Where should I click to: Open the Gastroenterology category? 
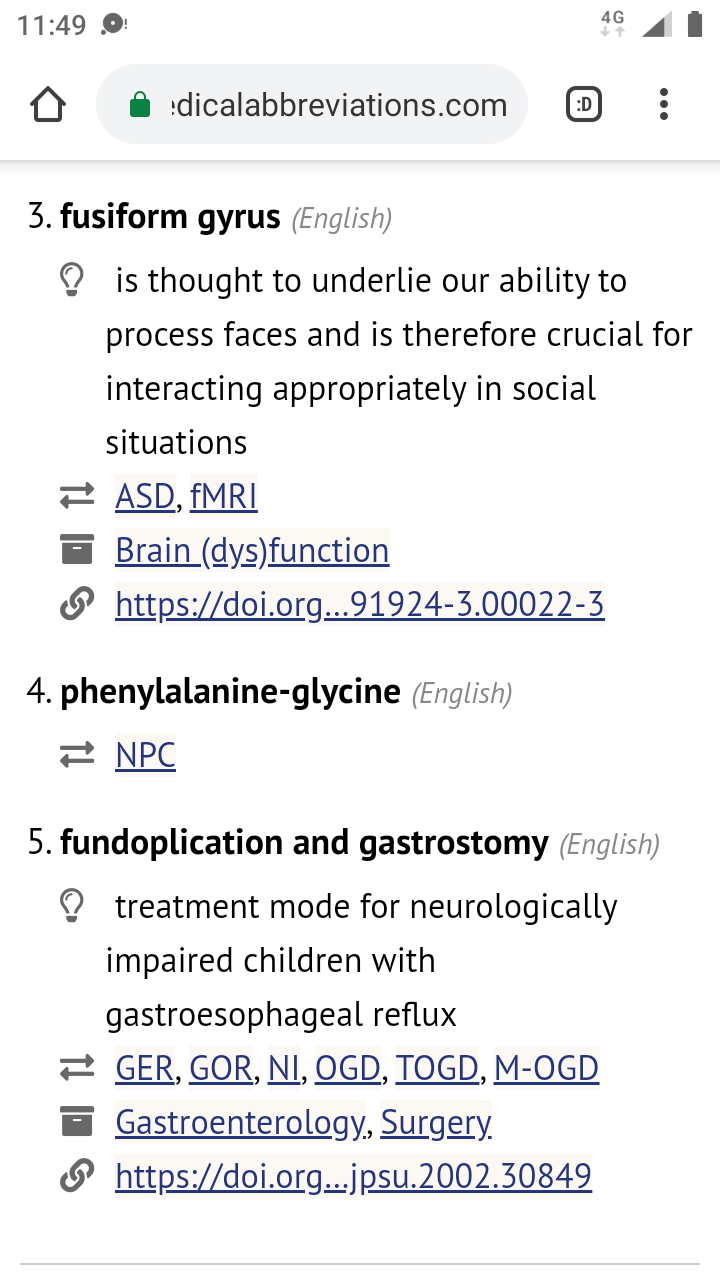(241, 1122)
